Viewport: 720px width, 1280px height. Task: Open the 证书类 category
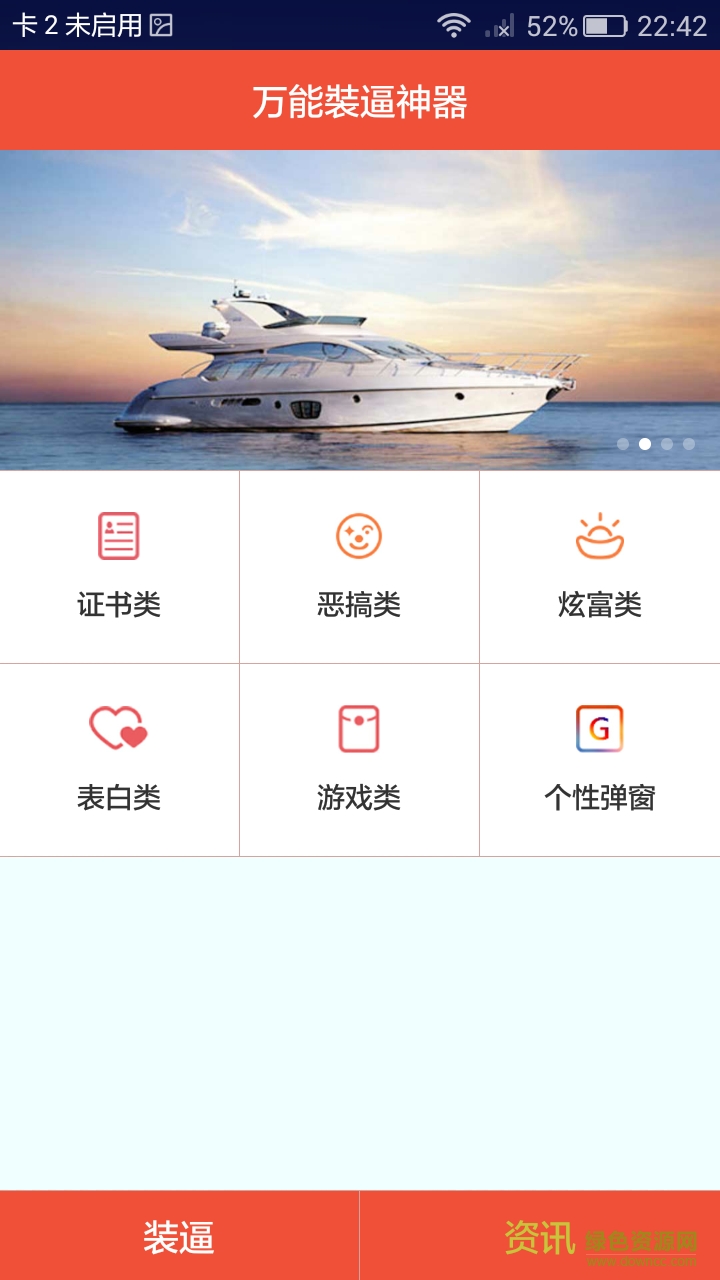[x=119, y=566]
